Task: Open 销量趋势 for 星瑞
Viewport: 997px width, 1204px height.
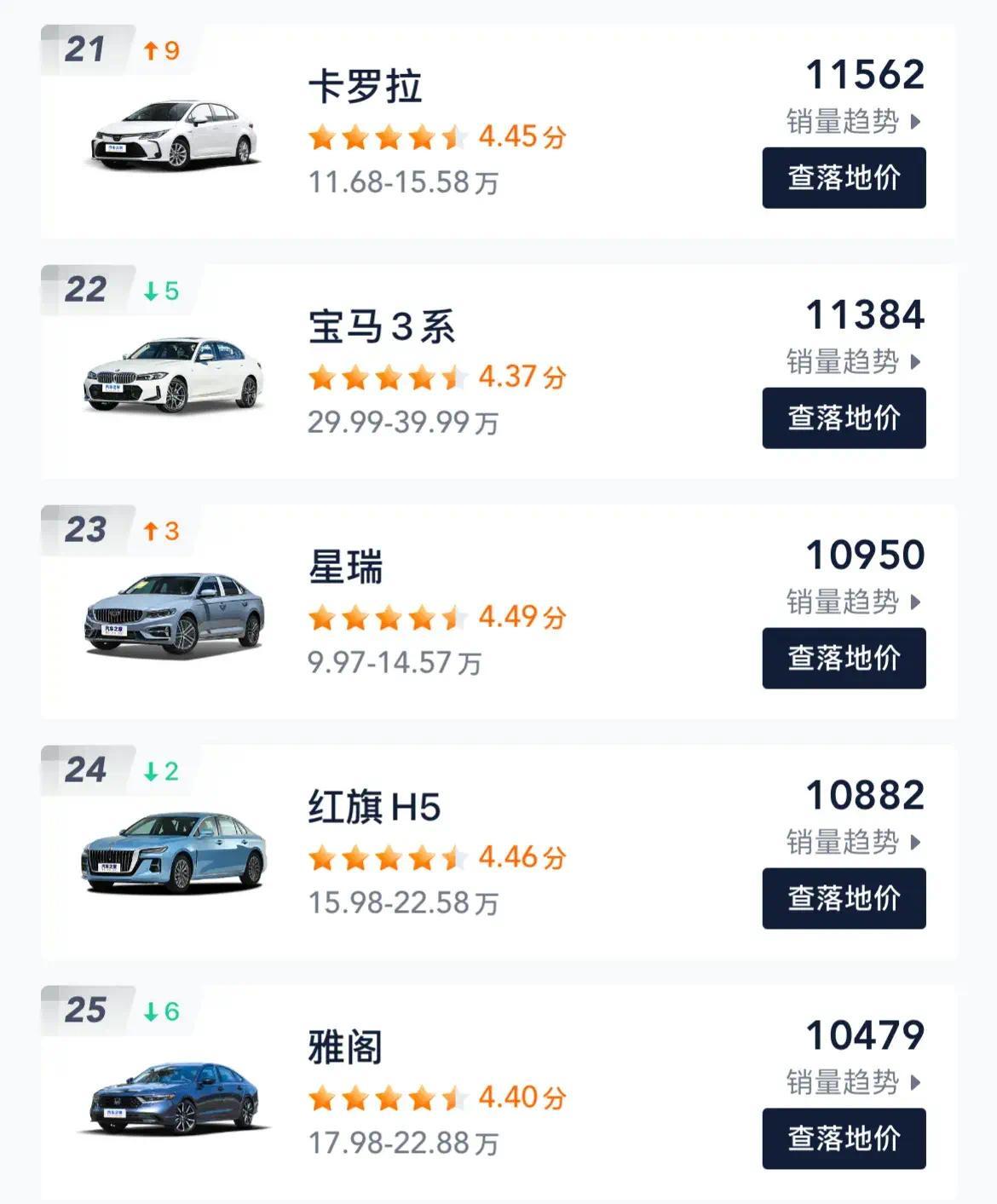Action: (853, 602)
